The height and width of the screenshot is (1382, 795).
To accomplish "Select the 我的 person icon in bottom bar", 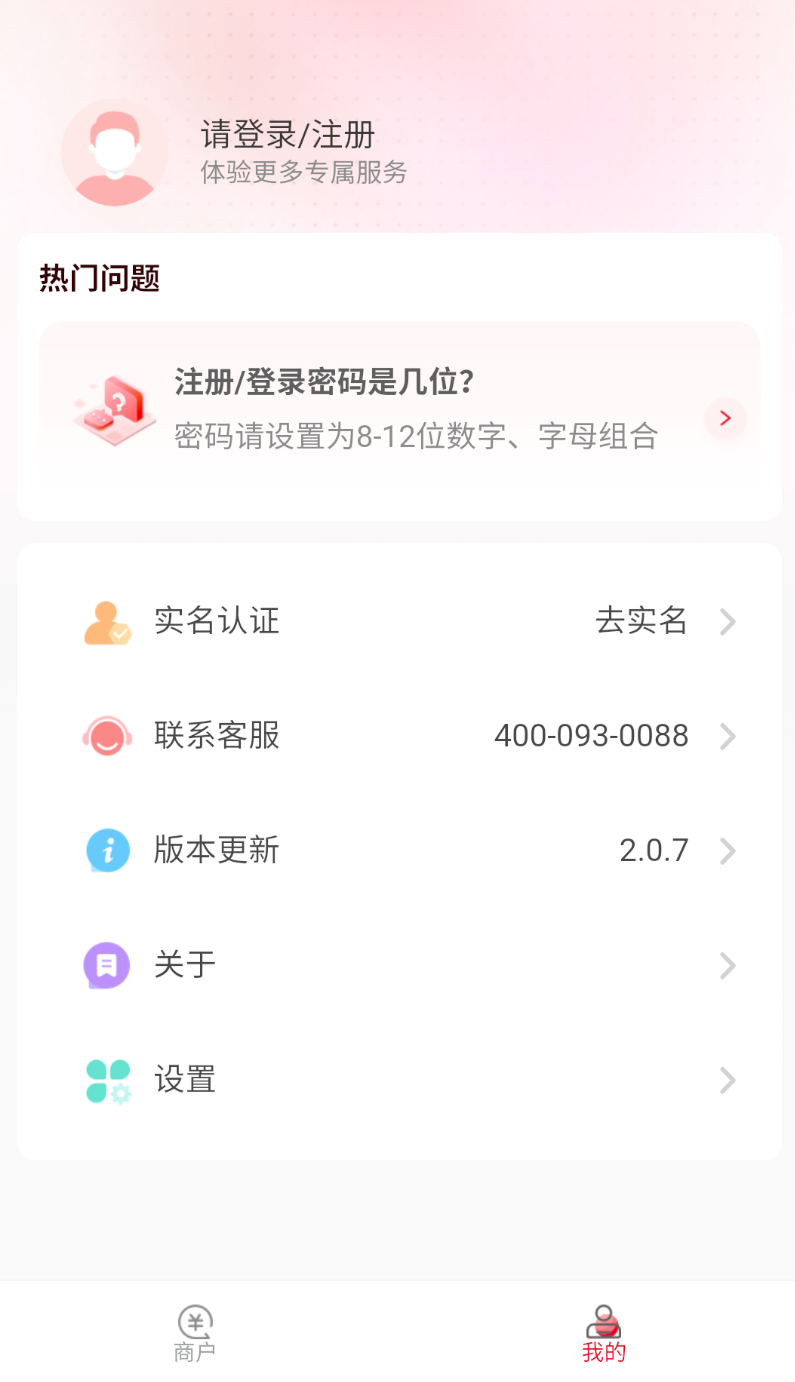I will coord(602,1320).
